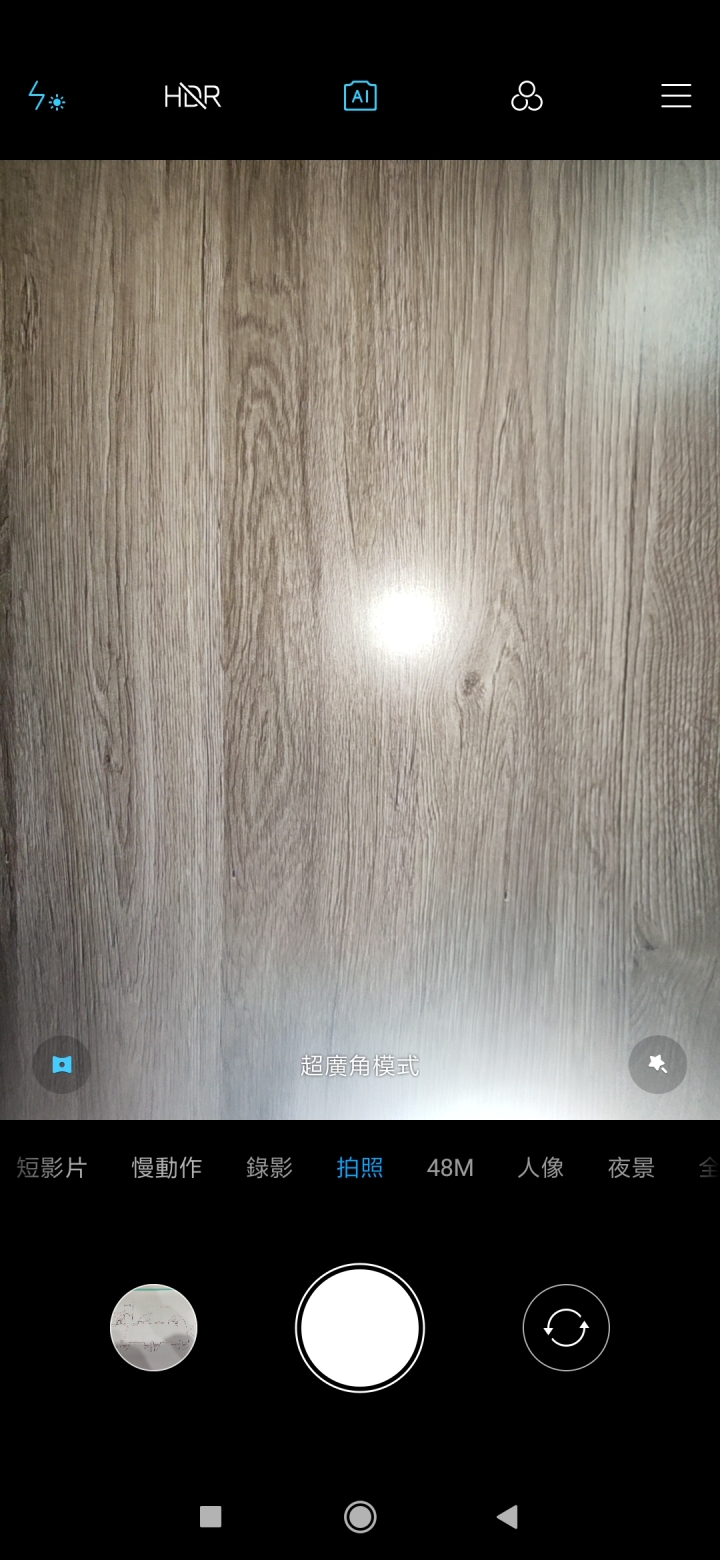Switch to 短影片 mode
The height and width of the screenshot is (1560, 720).
(52, 1168)
